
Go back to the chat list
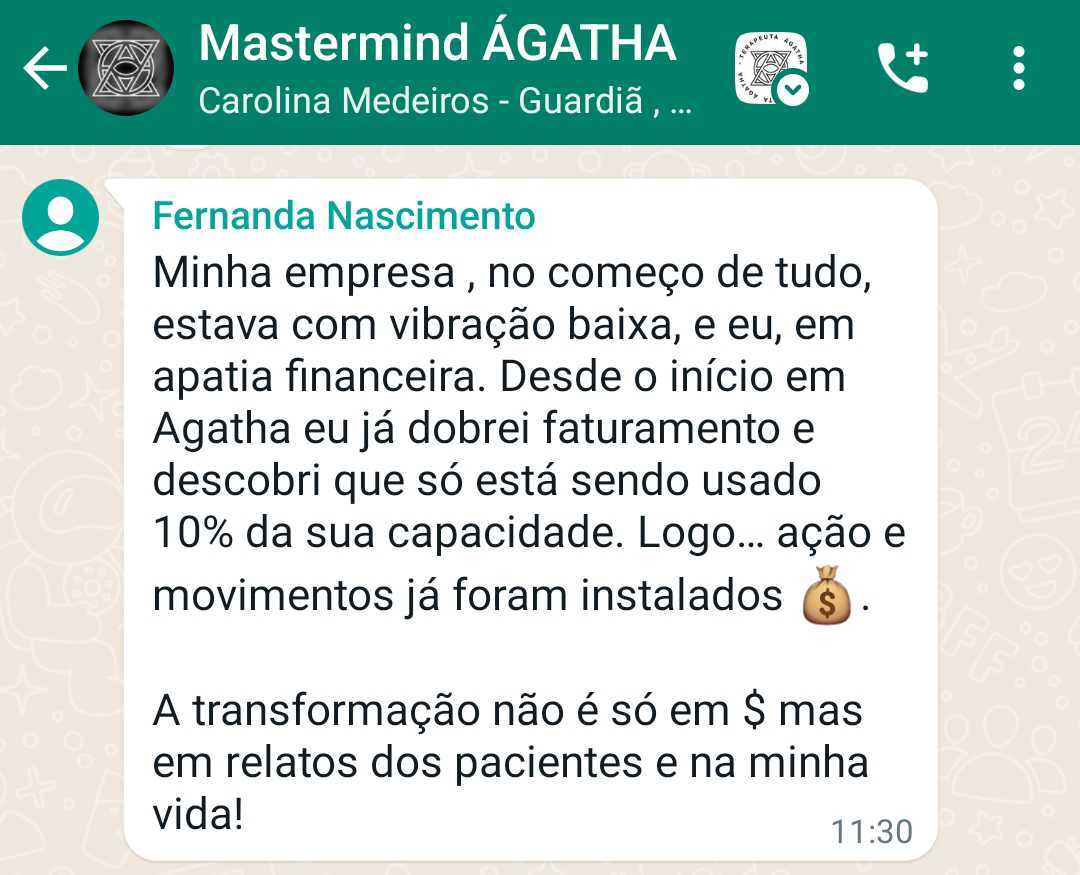[x=44, y=69]
